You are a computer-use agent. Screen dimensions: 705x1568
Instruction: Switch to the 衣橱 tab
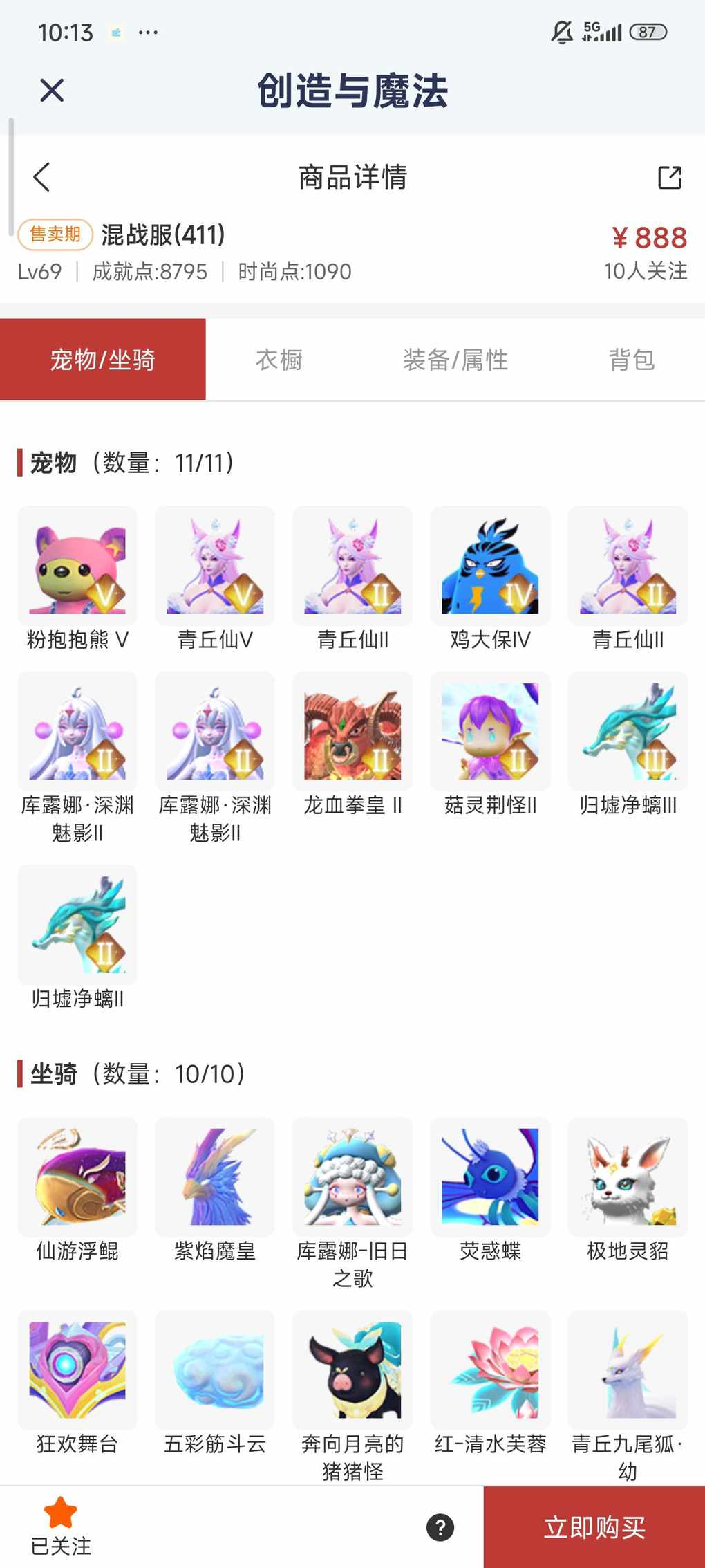[x=279, y=360]
